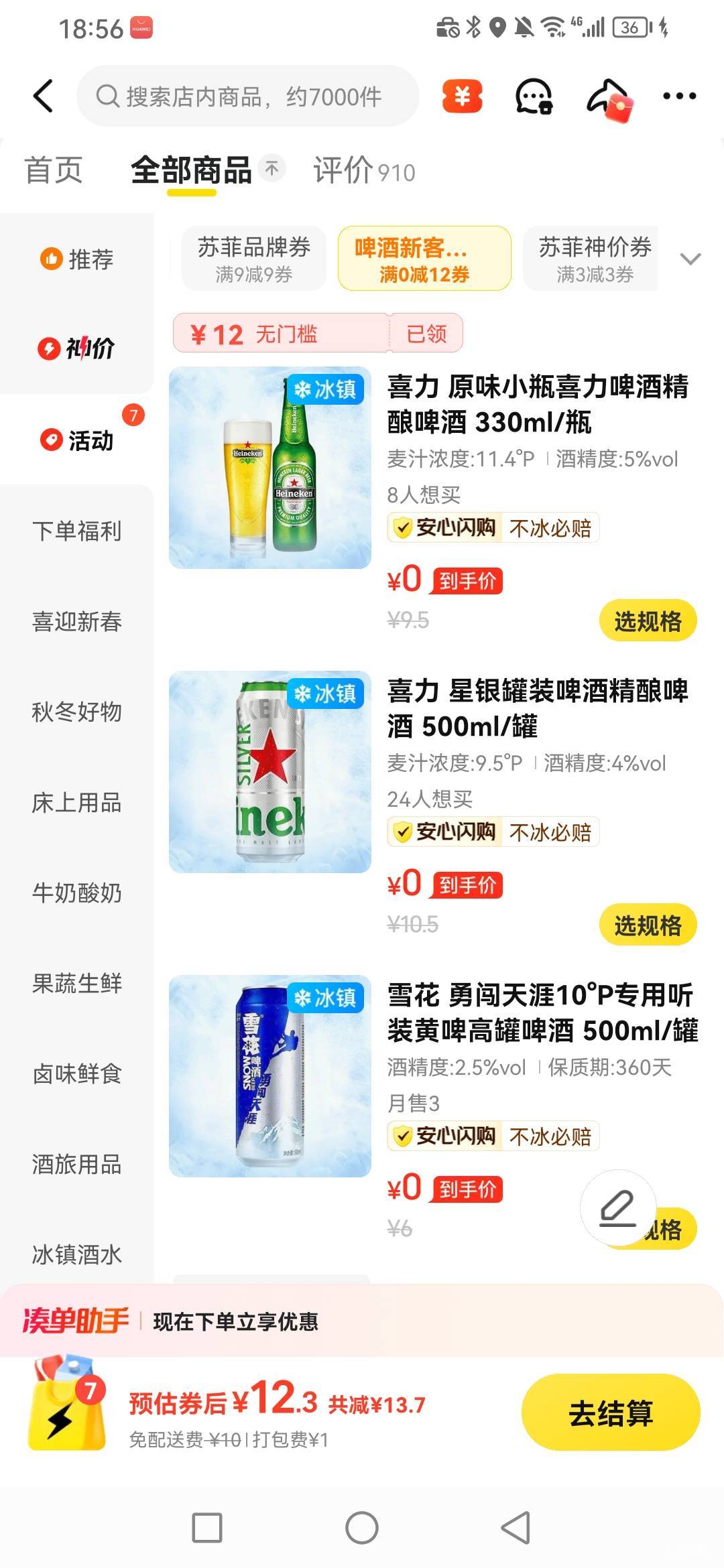Select the 苏菲神价券 coupon chip
724x1568 pixels.
(x=593, y=259)
